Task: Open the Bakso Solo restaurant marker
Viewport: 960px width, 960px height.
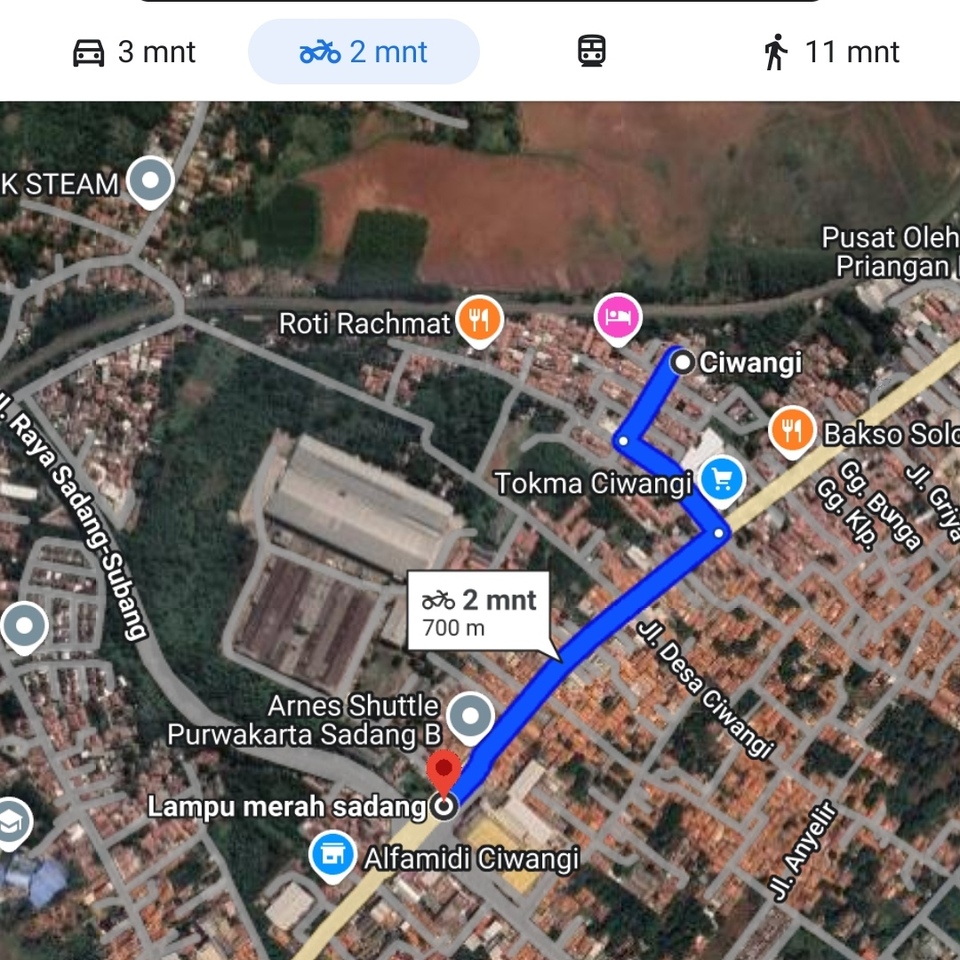Action: click(x=792, y=431)
